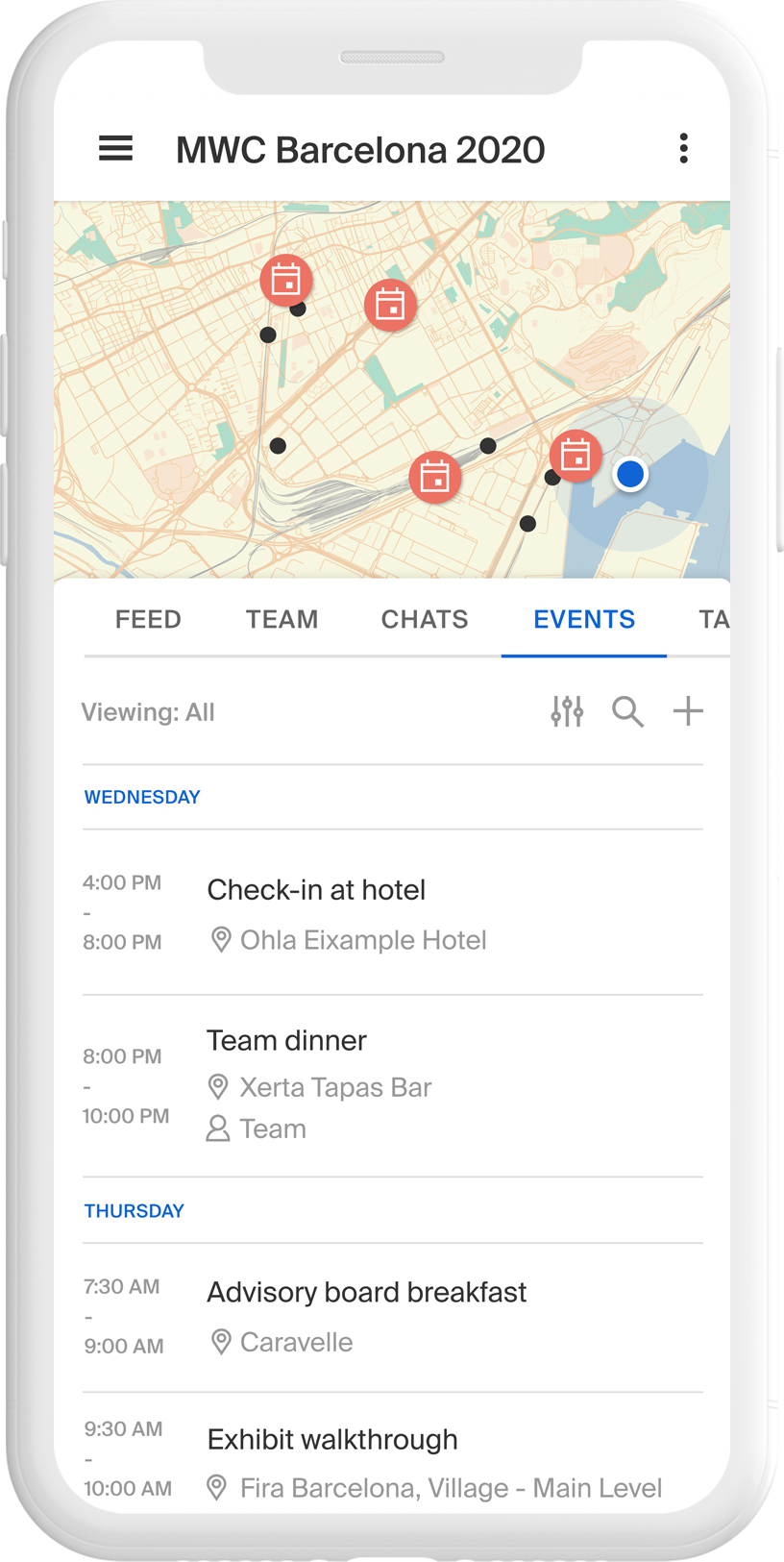Tap the blue current location dot
784x1562 pixels.
tap(630, 474)
